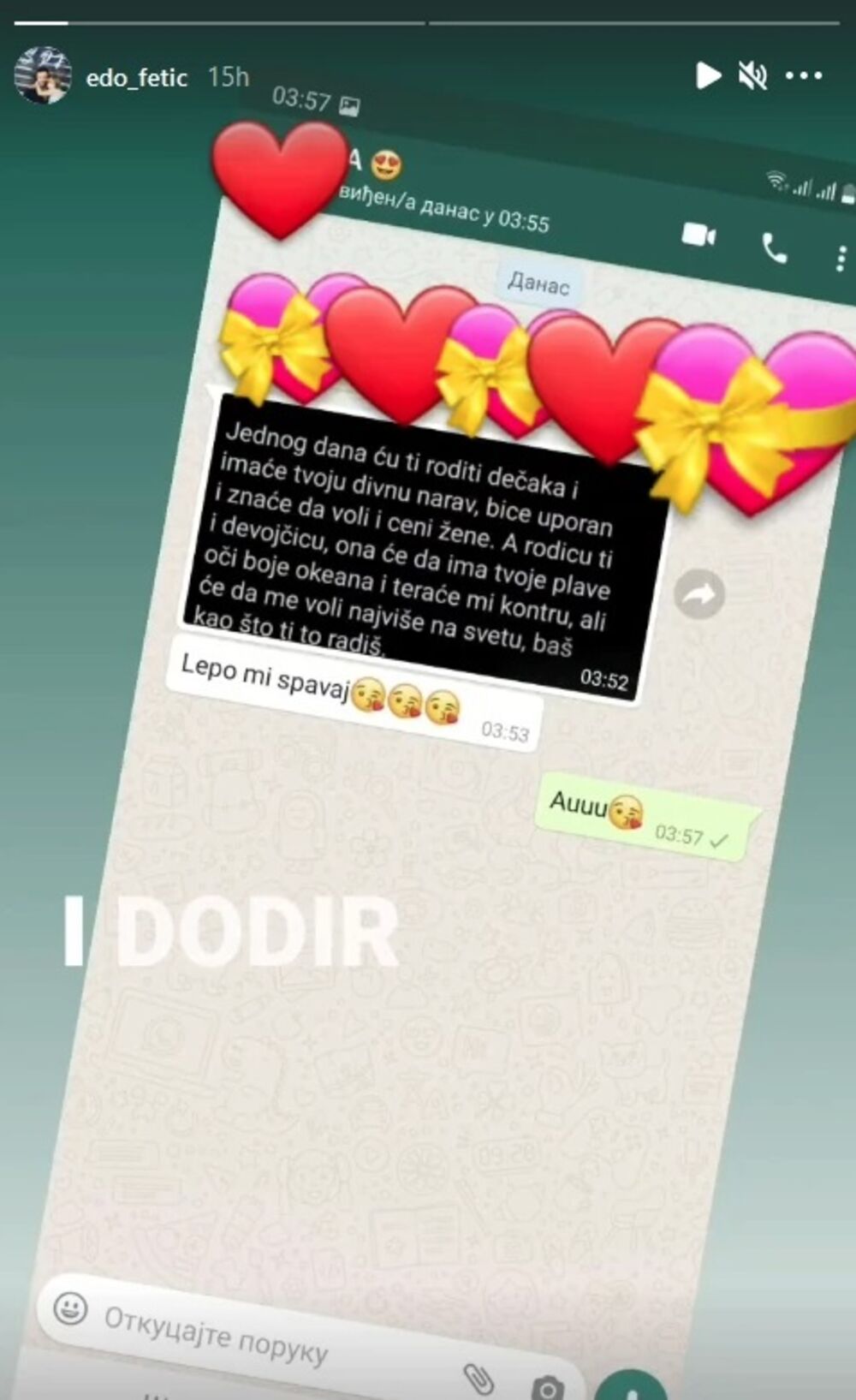856x1400 pixels.
Task: Resume story playback
Action: pos(707,76)
